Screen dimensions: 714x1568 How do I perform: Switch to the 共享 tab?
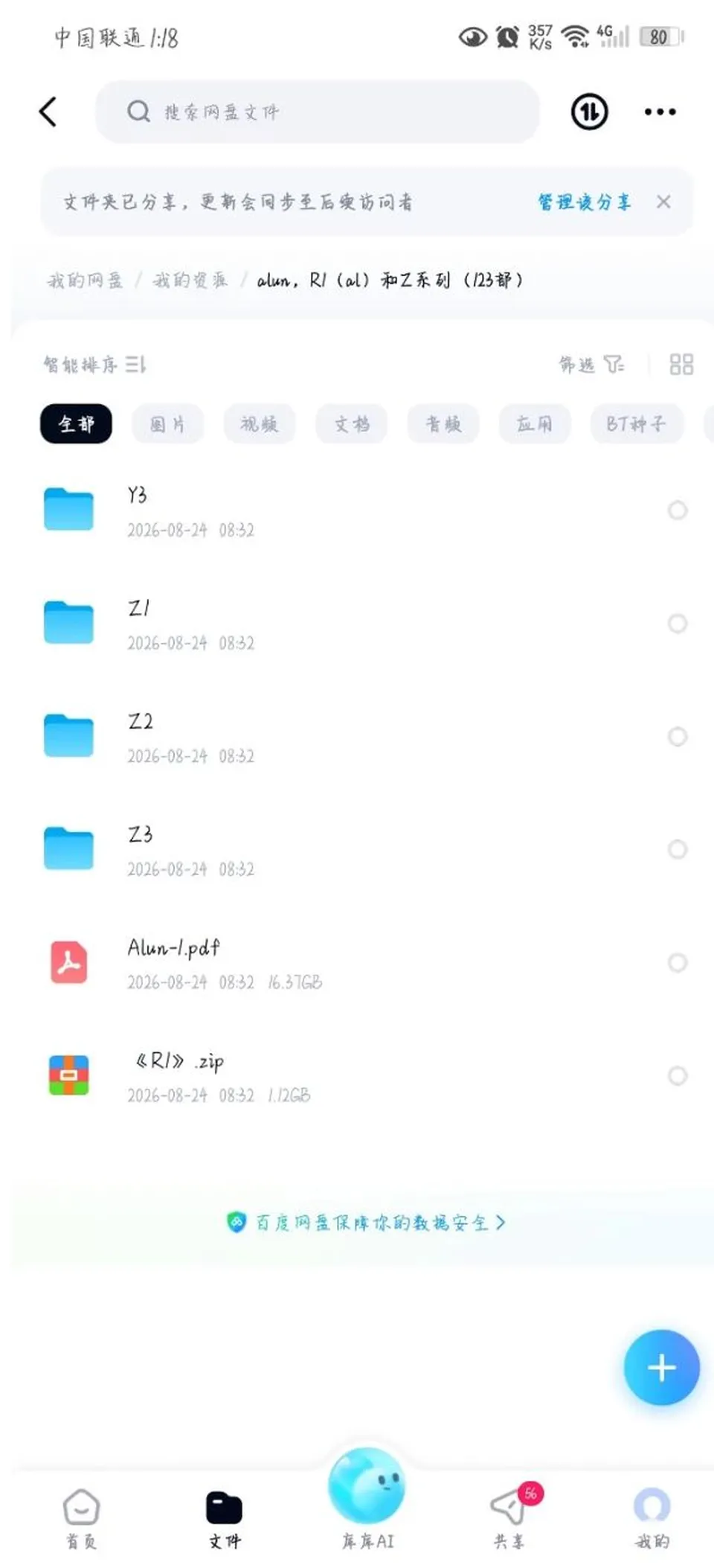(510, 1518)
